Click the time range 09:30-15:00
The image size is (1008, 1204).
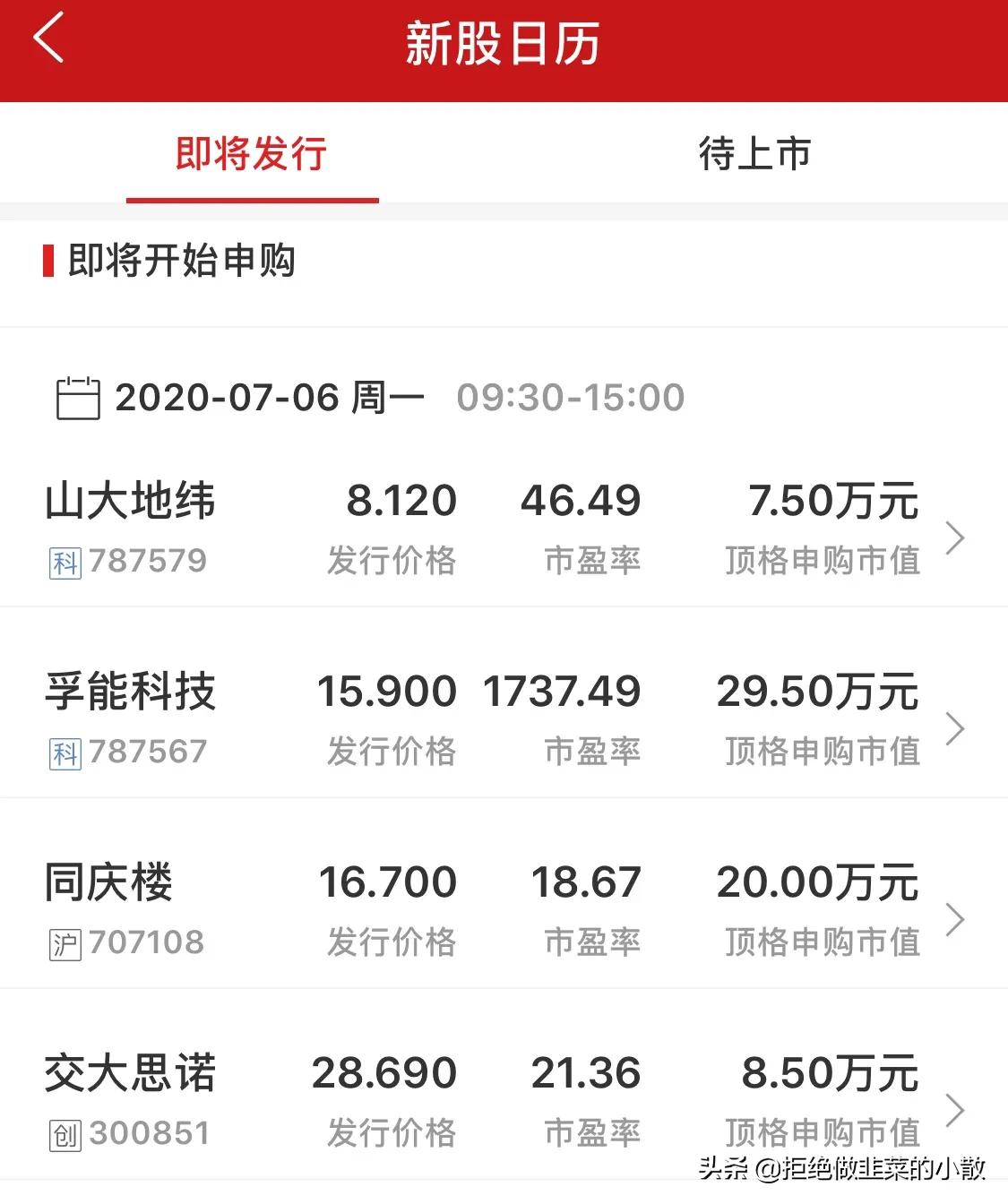570,397
